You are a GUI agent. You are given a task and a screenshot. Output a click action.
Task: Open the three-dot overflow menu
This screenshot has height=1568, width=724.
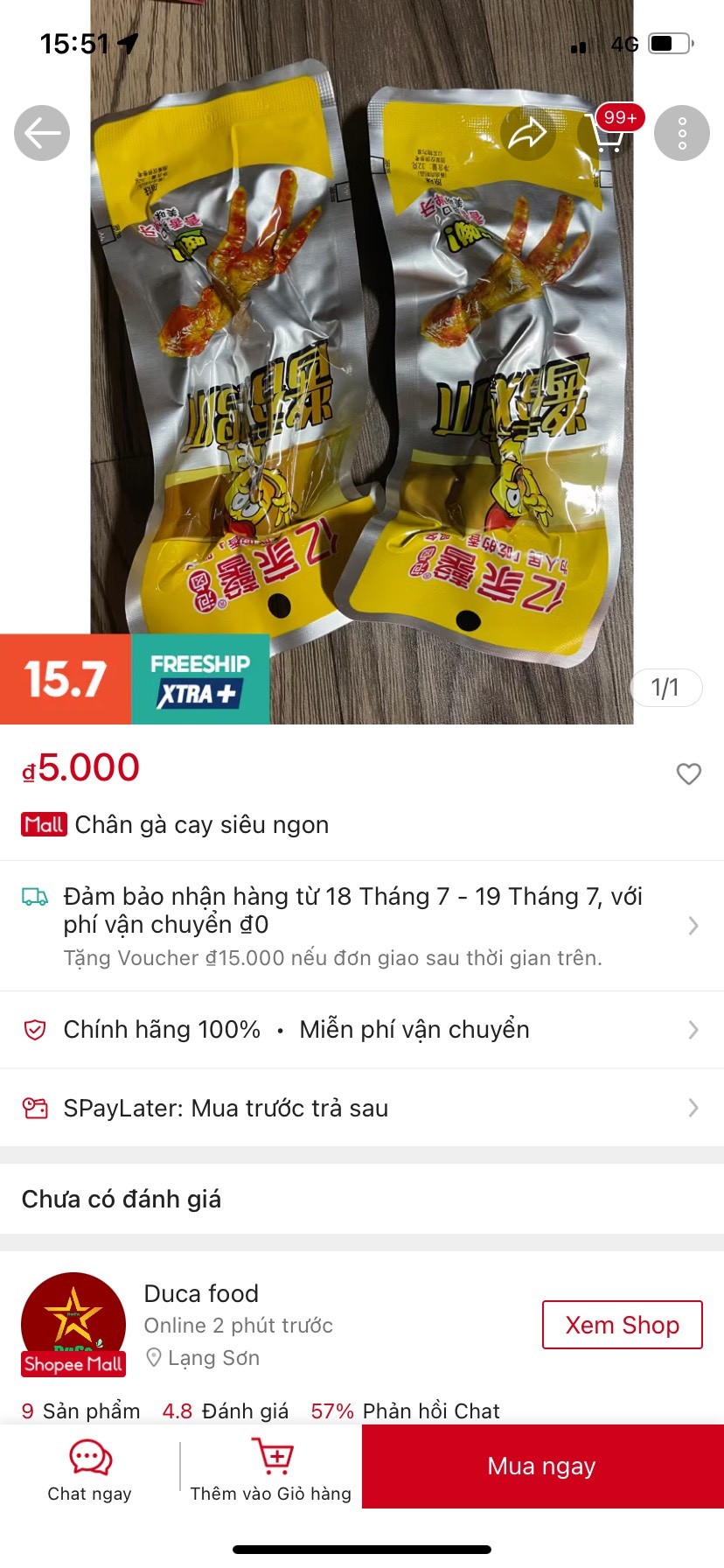pyautogui.click(x=682, y=133)
